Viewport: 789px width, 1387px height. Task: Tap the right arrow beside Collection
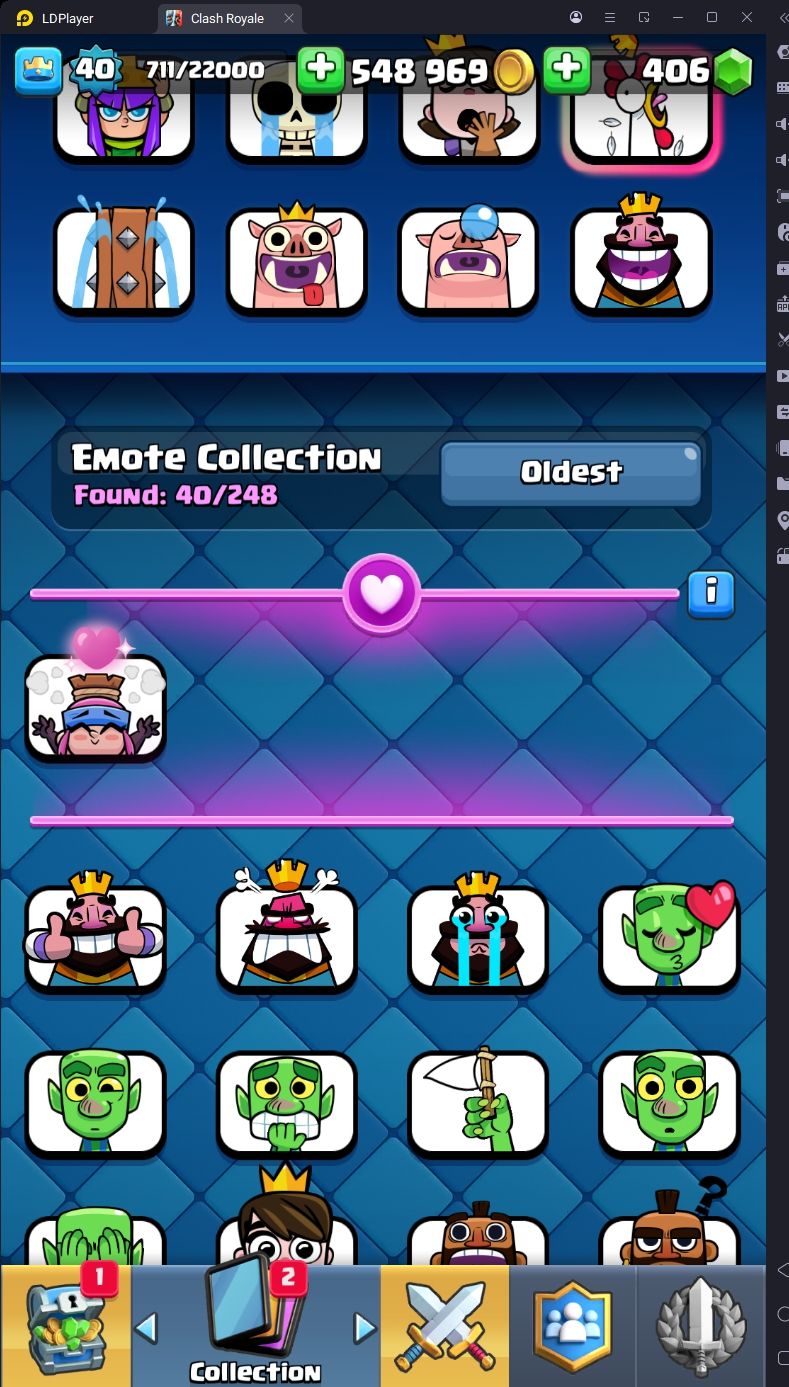[365, 1328]
